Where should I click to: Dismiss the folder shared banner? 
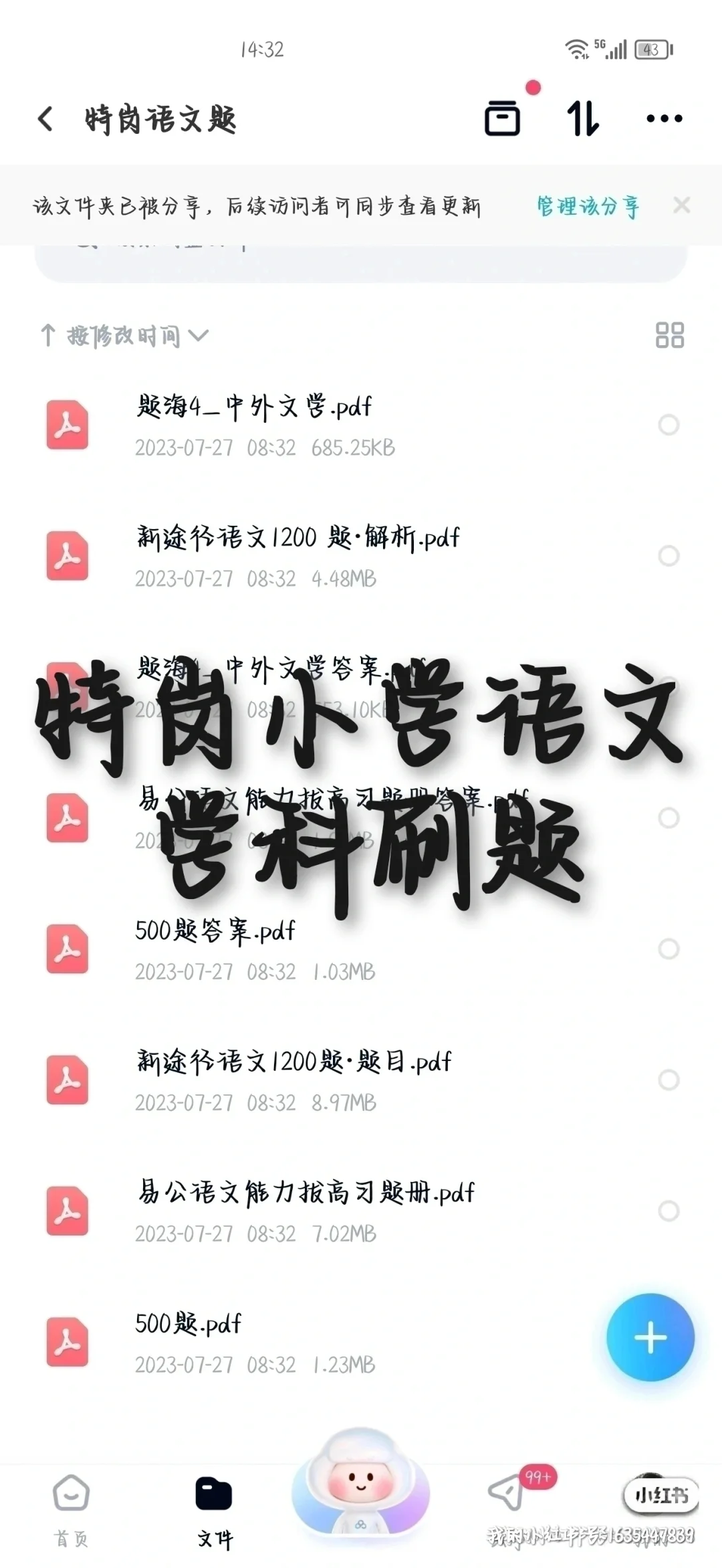[682, 205]
